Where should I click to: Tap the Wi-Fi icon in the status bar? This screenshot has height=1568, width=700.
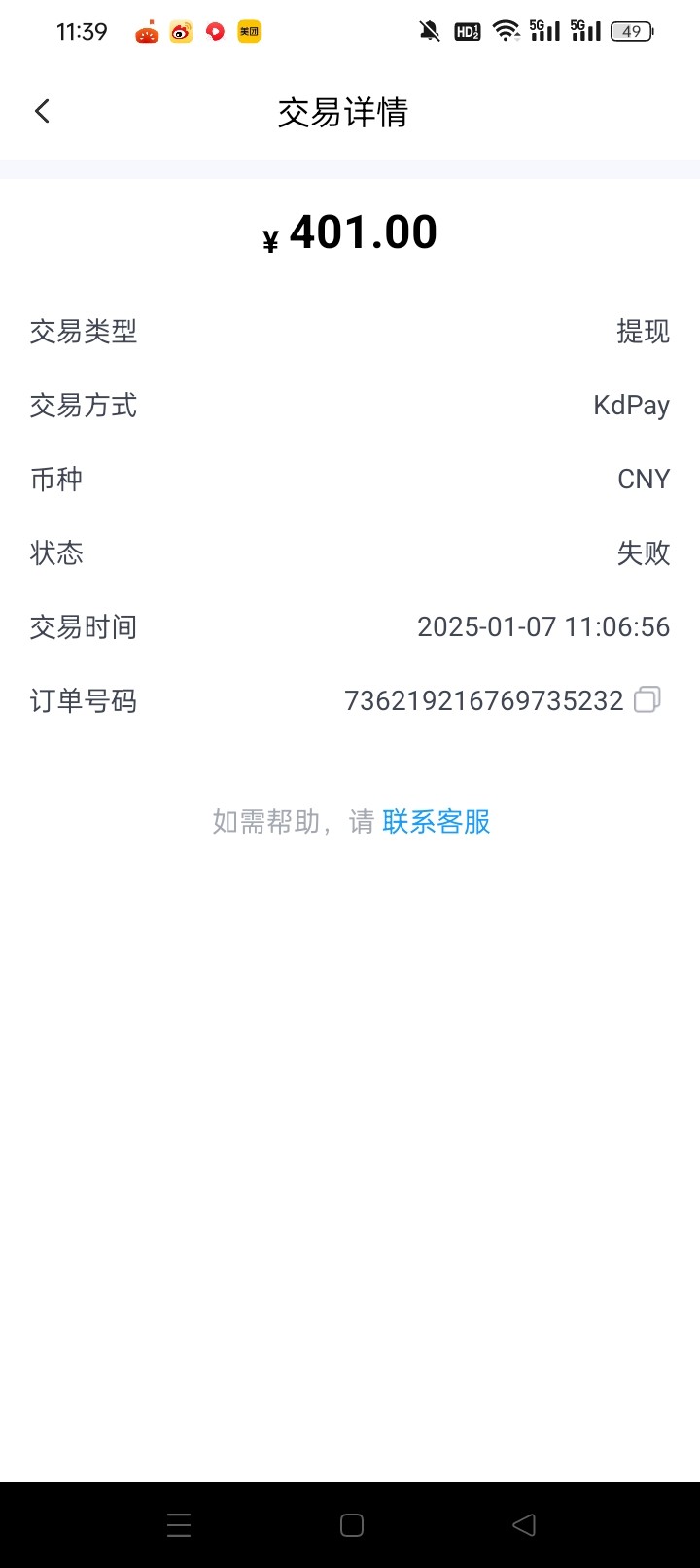tap(507, 30)
